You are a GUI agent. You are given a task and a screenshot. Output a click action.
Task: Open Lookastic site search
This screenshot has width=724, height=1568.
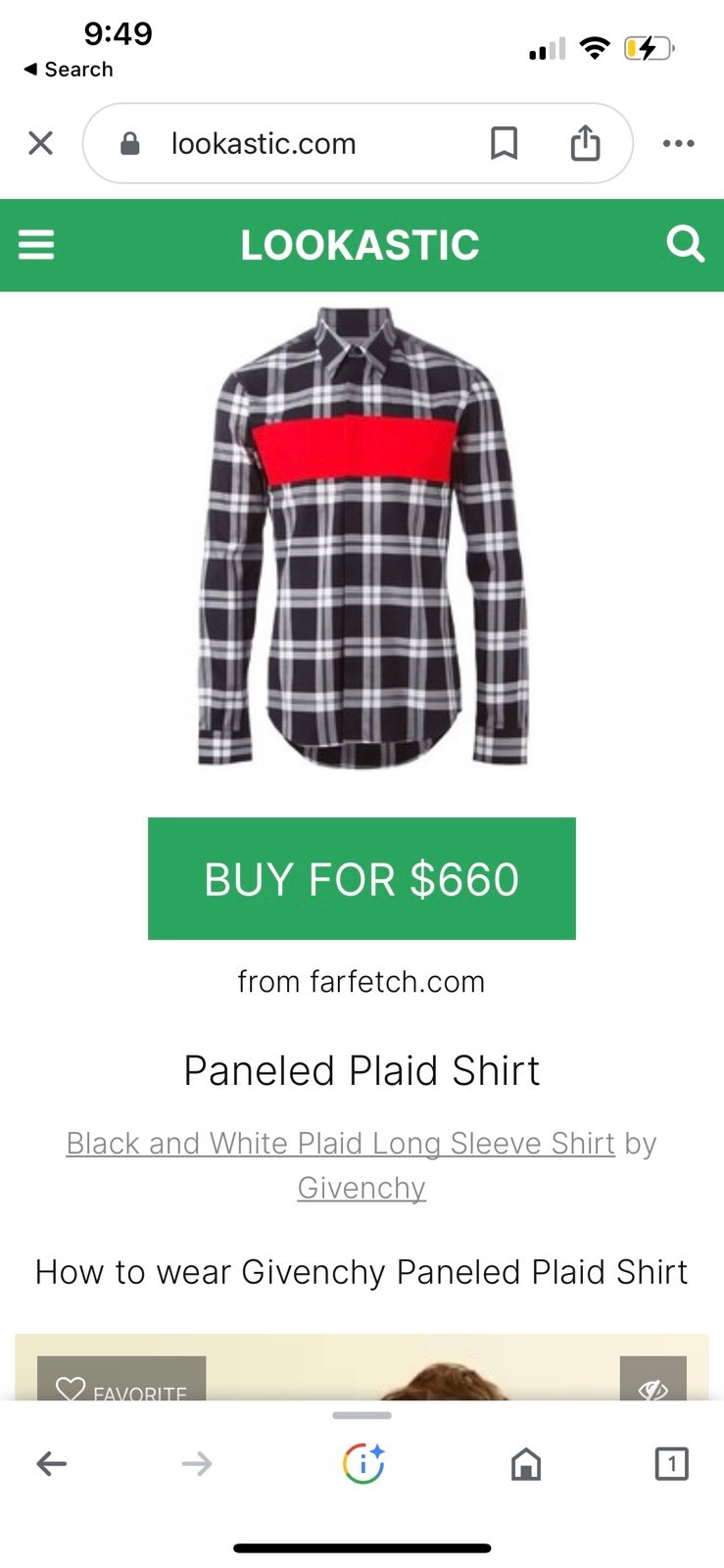(x=685, y=244)
